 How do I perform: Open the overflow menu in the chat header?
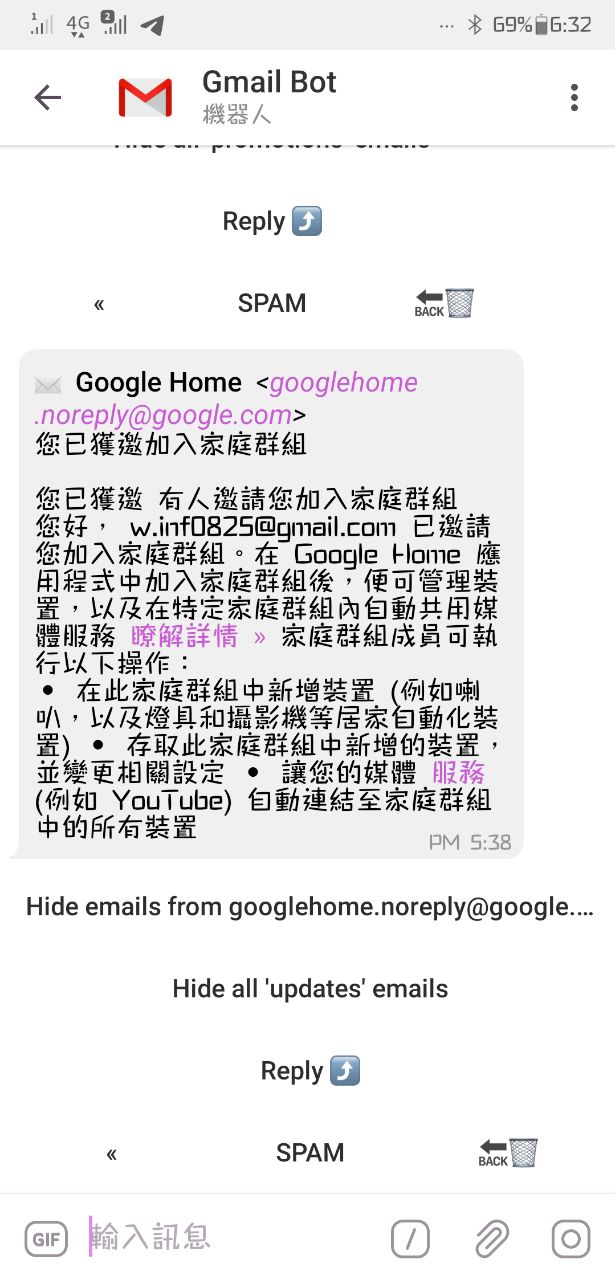click(574, 97)
